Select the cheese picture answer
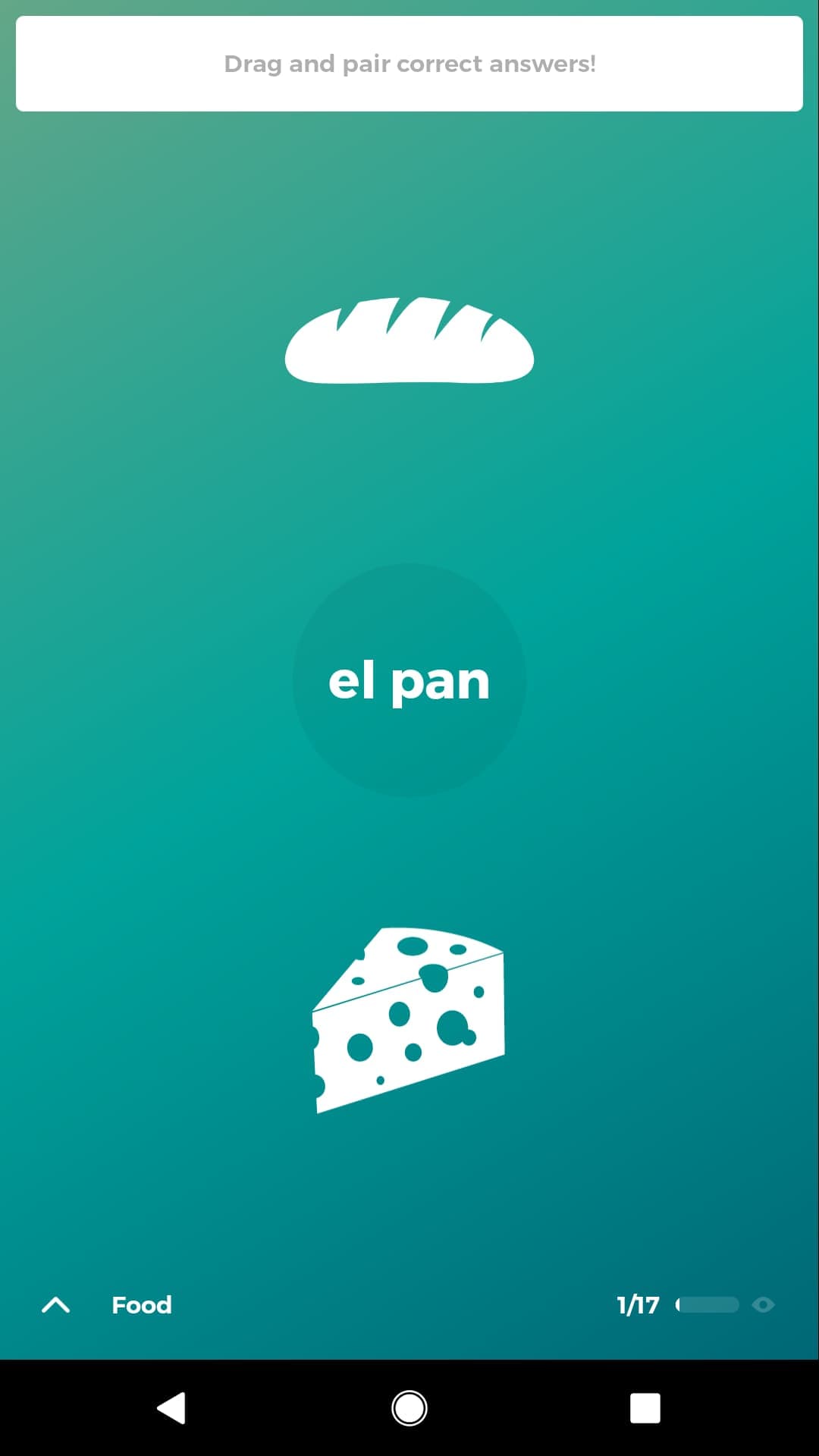Viewport: 819px width, 1456px height. click(x=409, y=1020)
